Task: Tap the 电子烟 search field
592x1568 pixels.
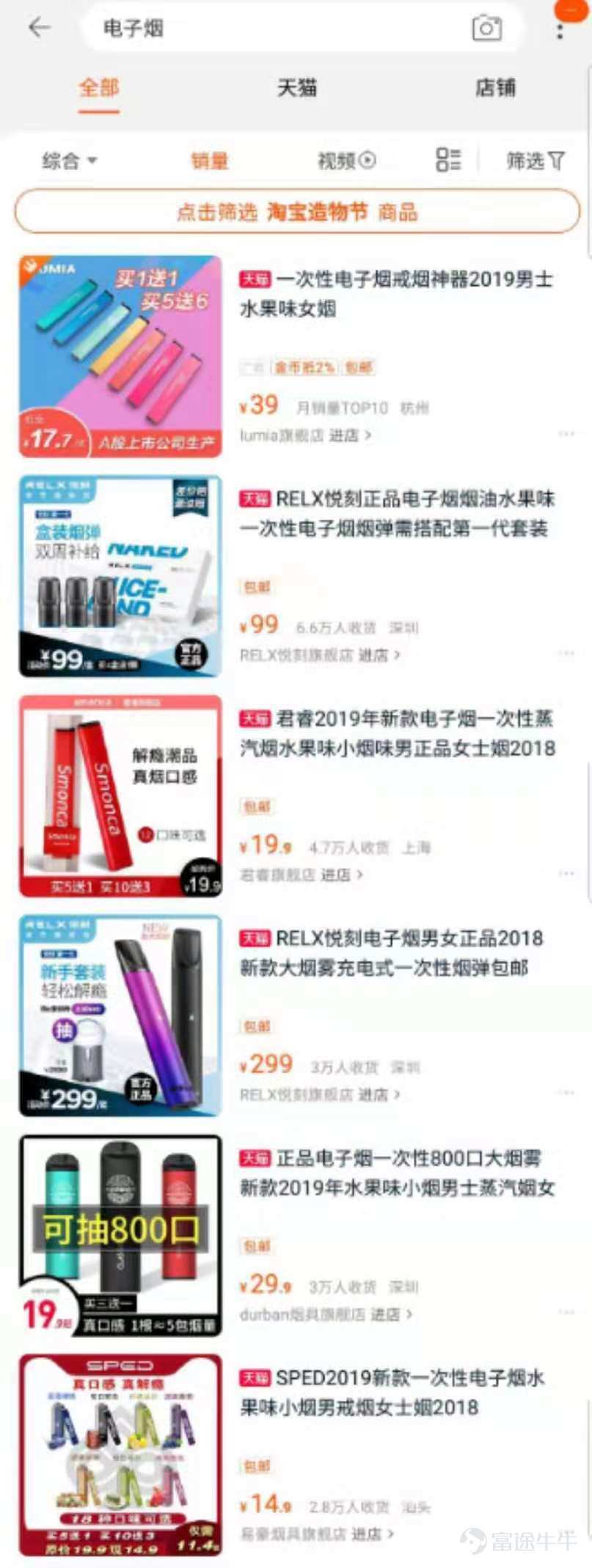Action: (279, 29)
